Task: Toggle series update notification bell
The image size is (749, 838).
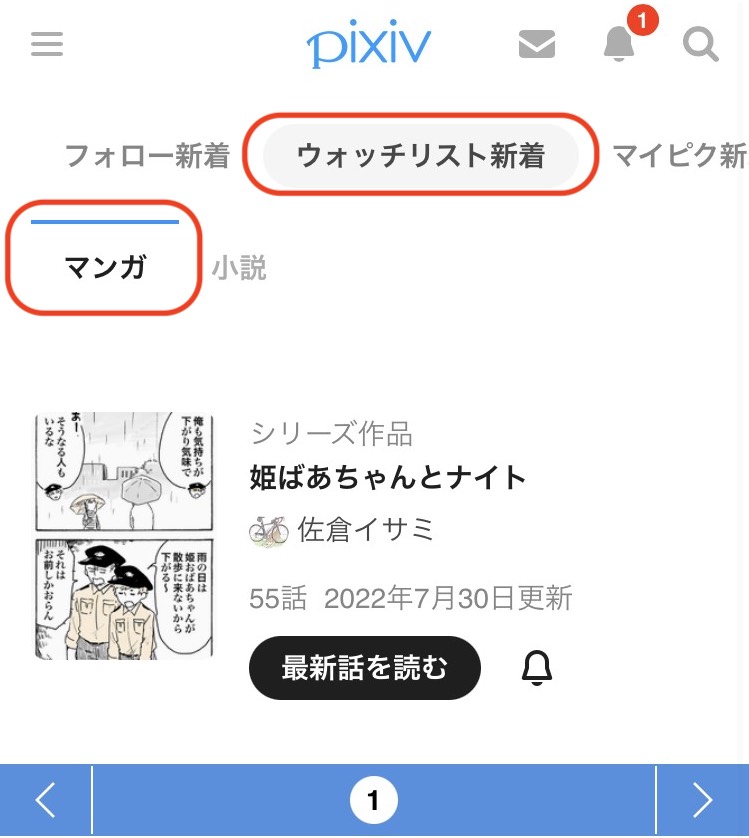Action: pyautogui.click(x=537, y=668)
